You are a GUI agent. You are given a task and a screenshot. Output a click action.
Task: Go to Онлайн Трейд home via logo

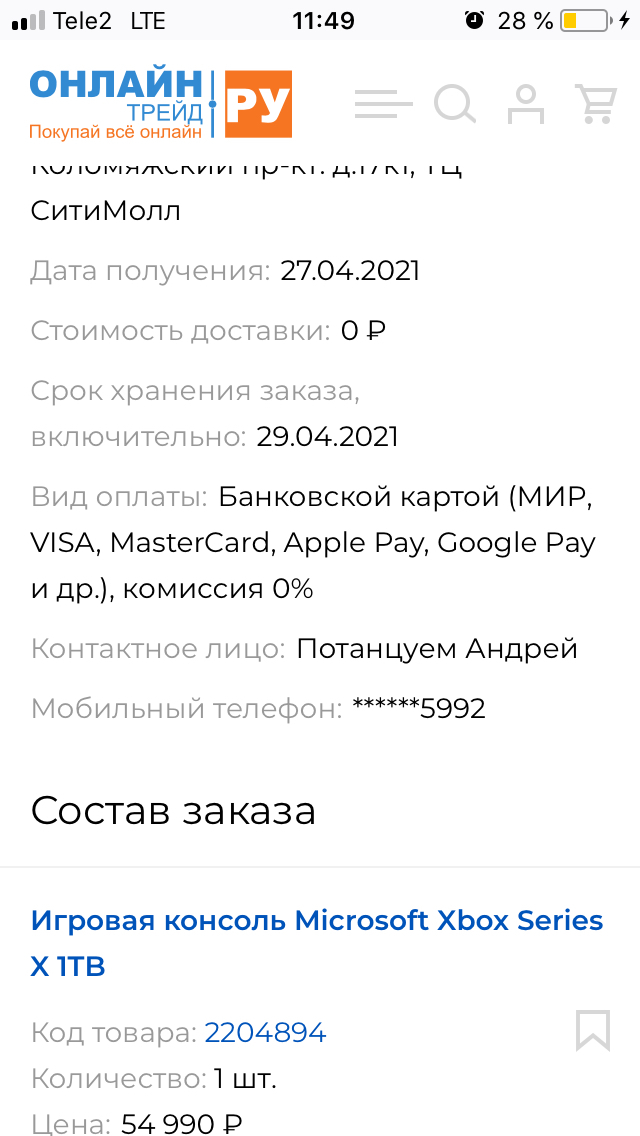(x=160, y=103)
